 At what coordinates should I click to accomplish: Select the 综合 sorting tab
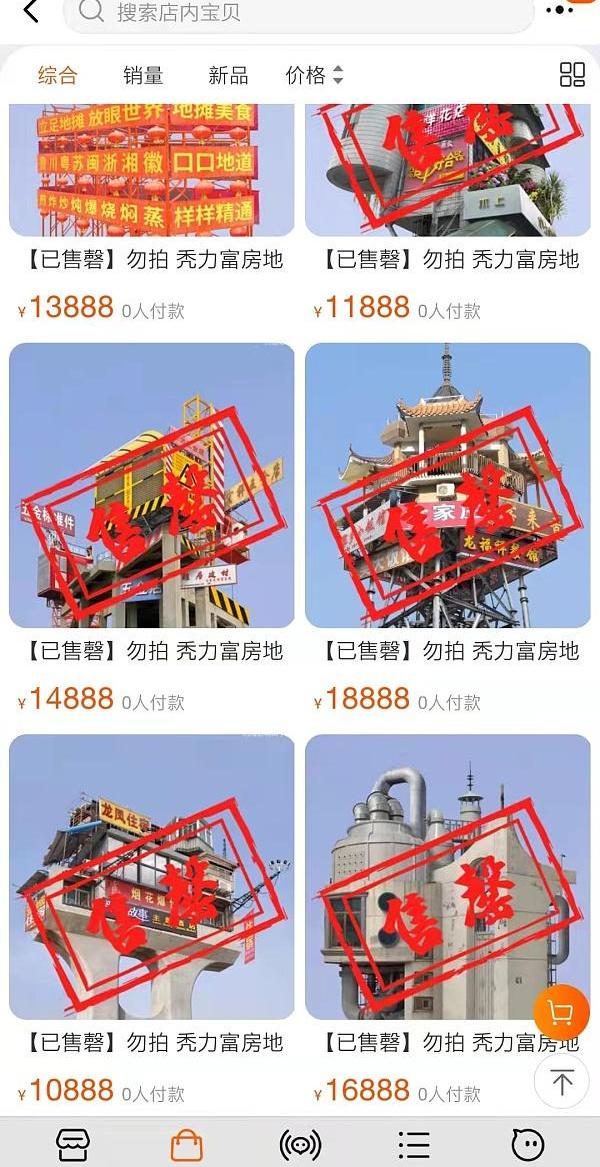[x=57, y=75]
